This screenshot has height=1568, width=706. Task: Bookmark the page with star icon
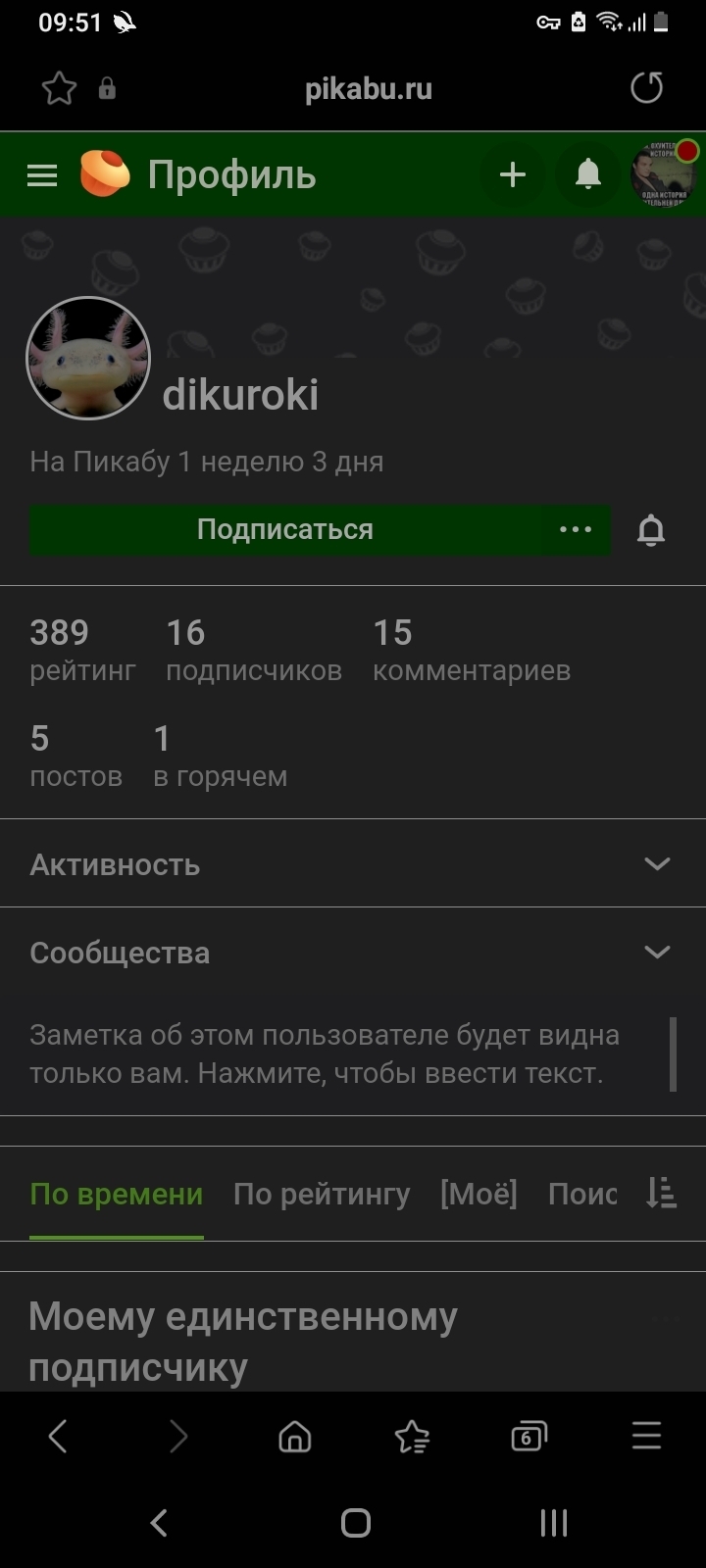(59, 89)
